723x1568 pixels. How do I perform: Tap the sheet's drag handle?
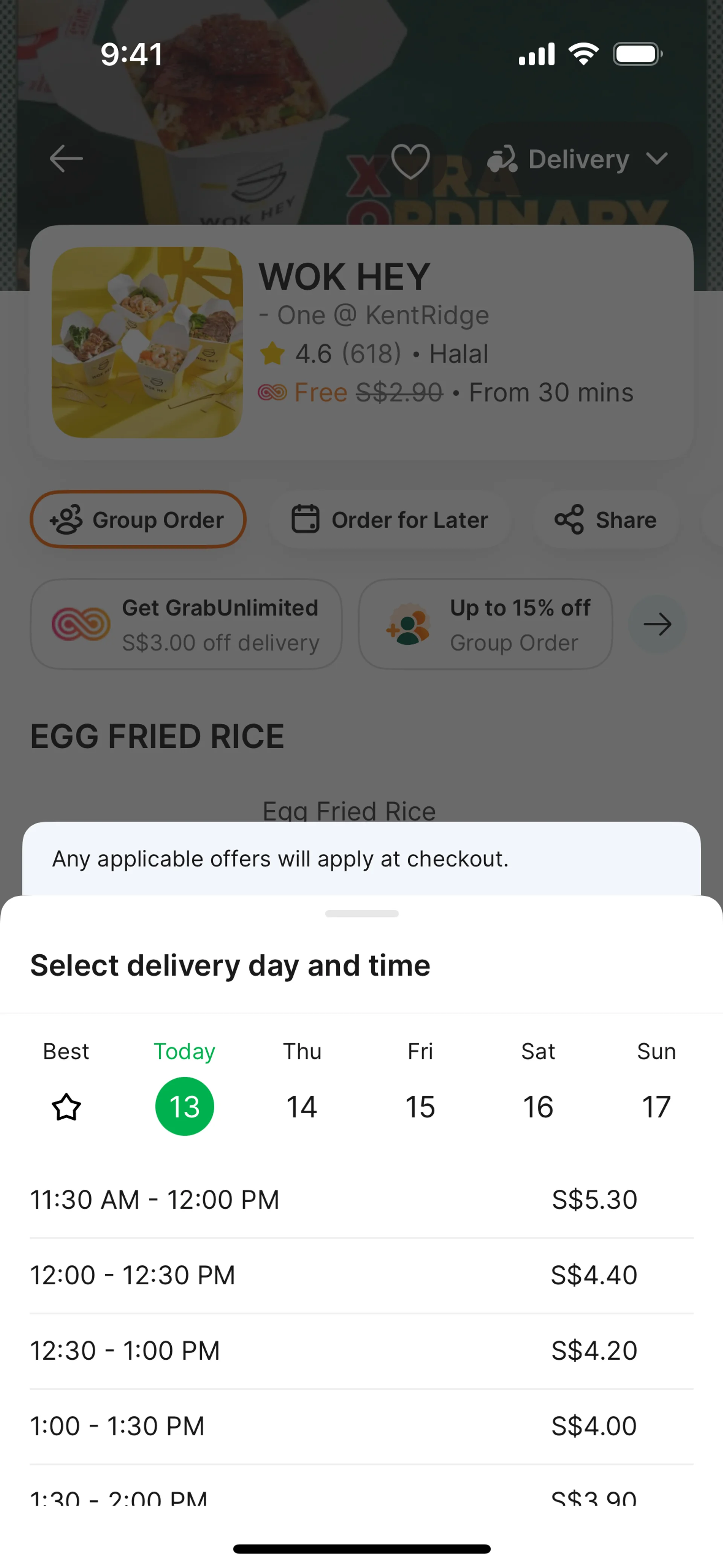361,913
